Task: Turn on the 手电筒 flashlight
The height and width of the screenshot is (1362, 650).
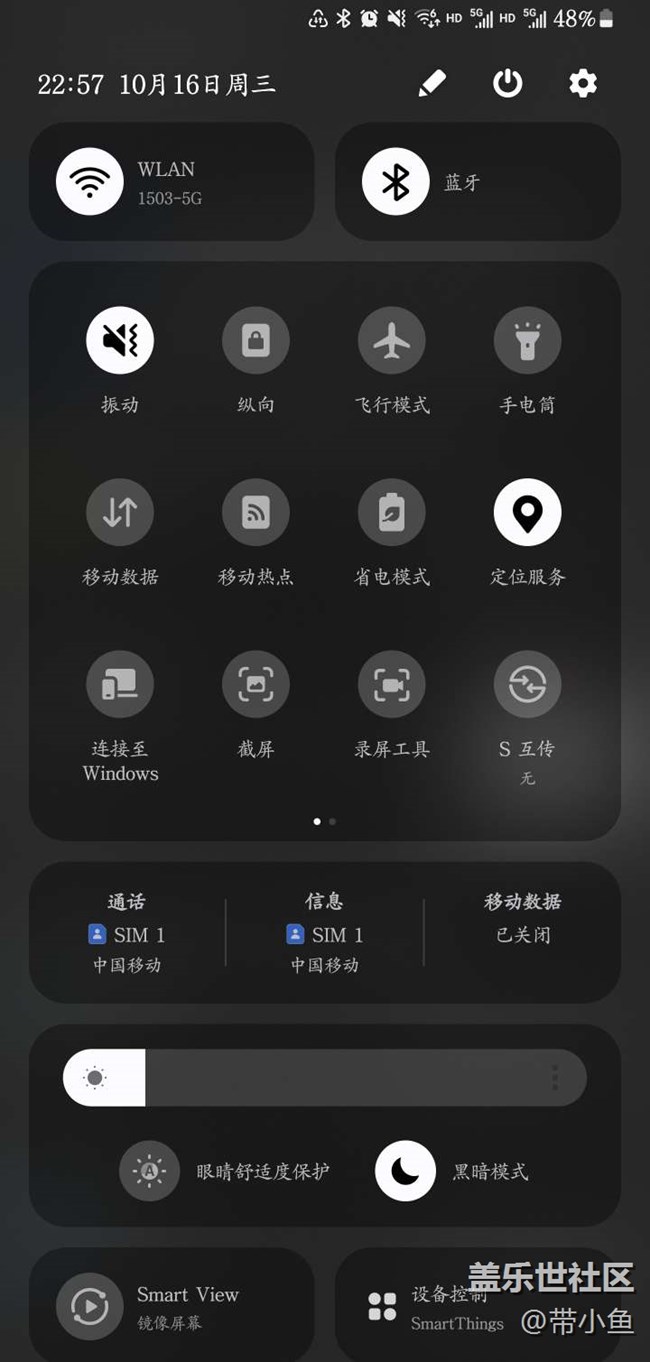Action: pos(527,341)
